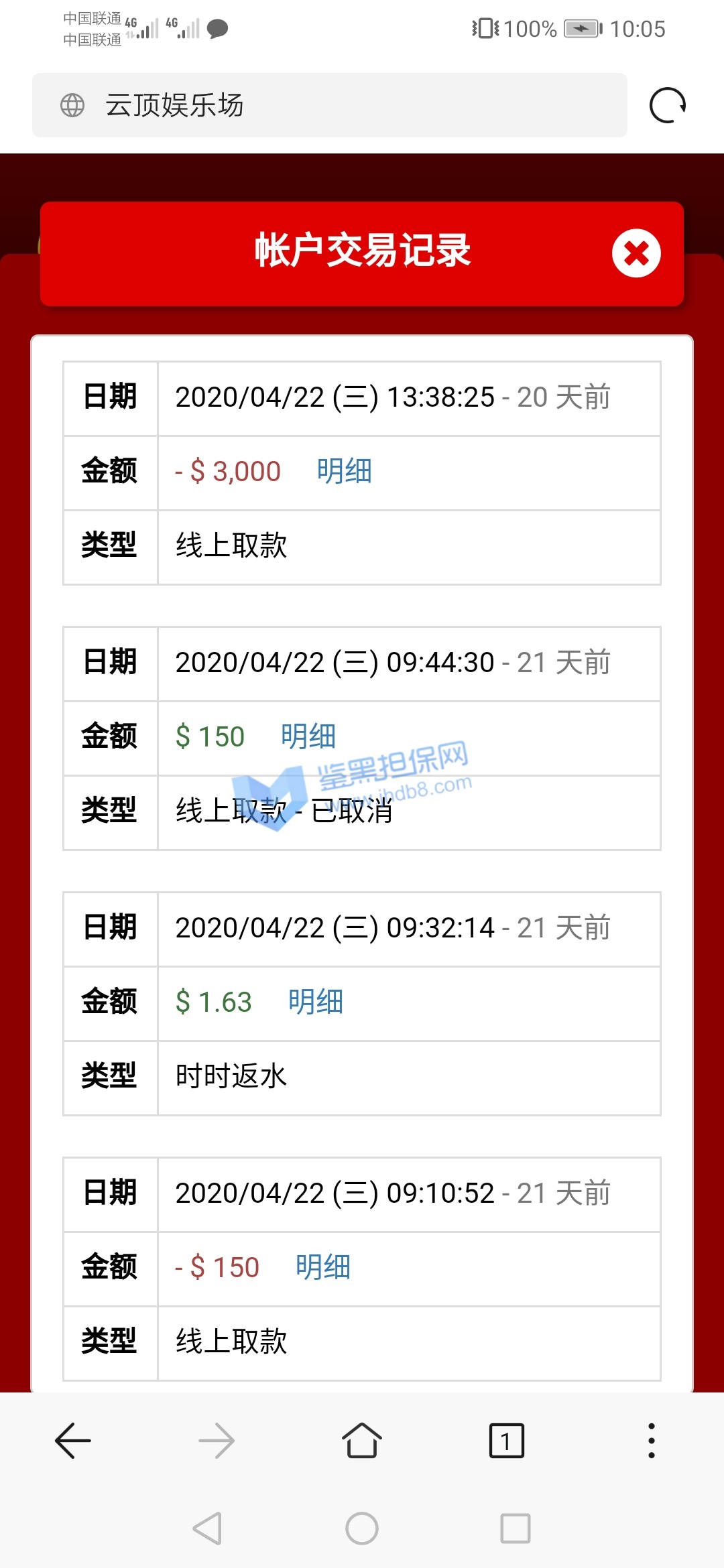The width and height of the screenshot is (724, 1568).
Task: Go back in the browser toolbar
Action: click(x=72, y=1441)
